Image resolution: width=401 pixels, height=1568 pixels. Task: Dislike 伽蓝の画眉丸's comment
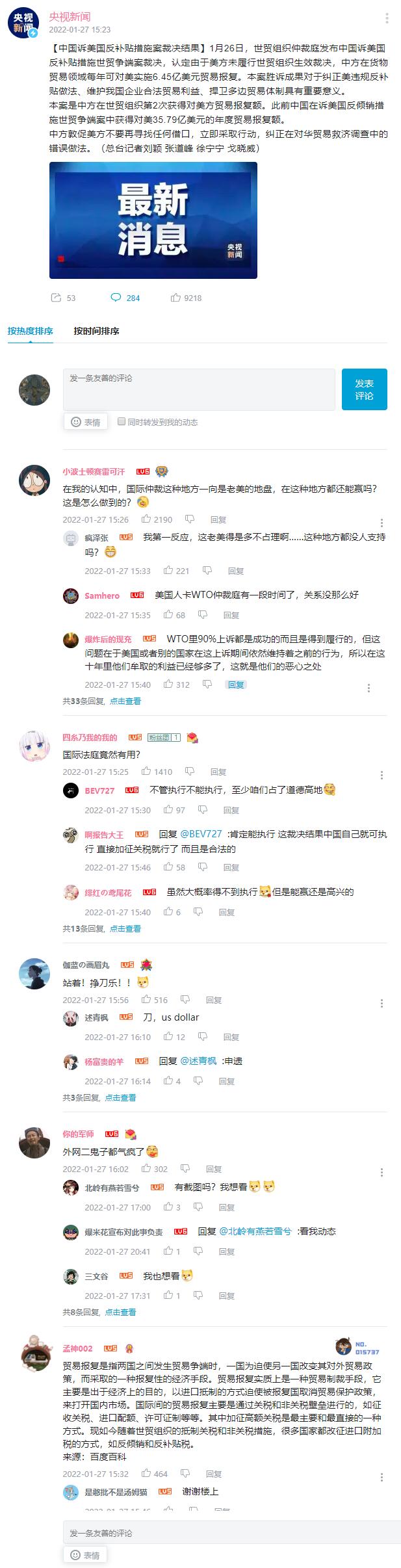pos(186,999)
